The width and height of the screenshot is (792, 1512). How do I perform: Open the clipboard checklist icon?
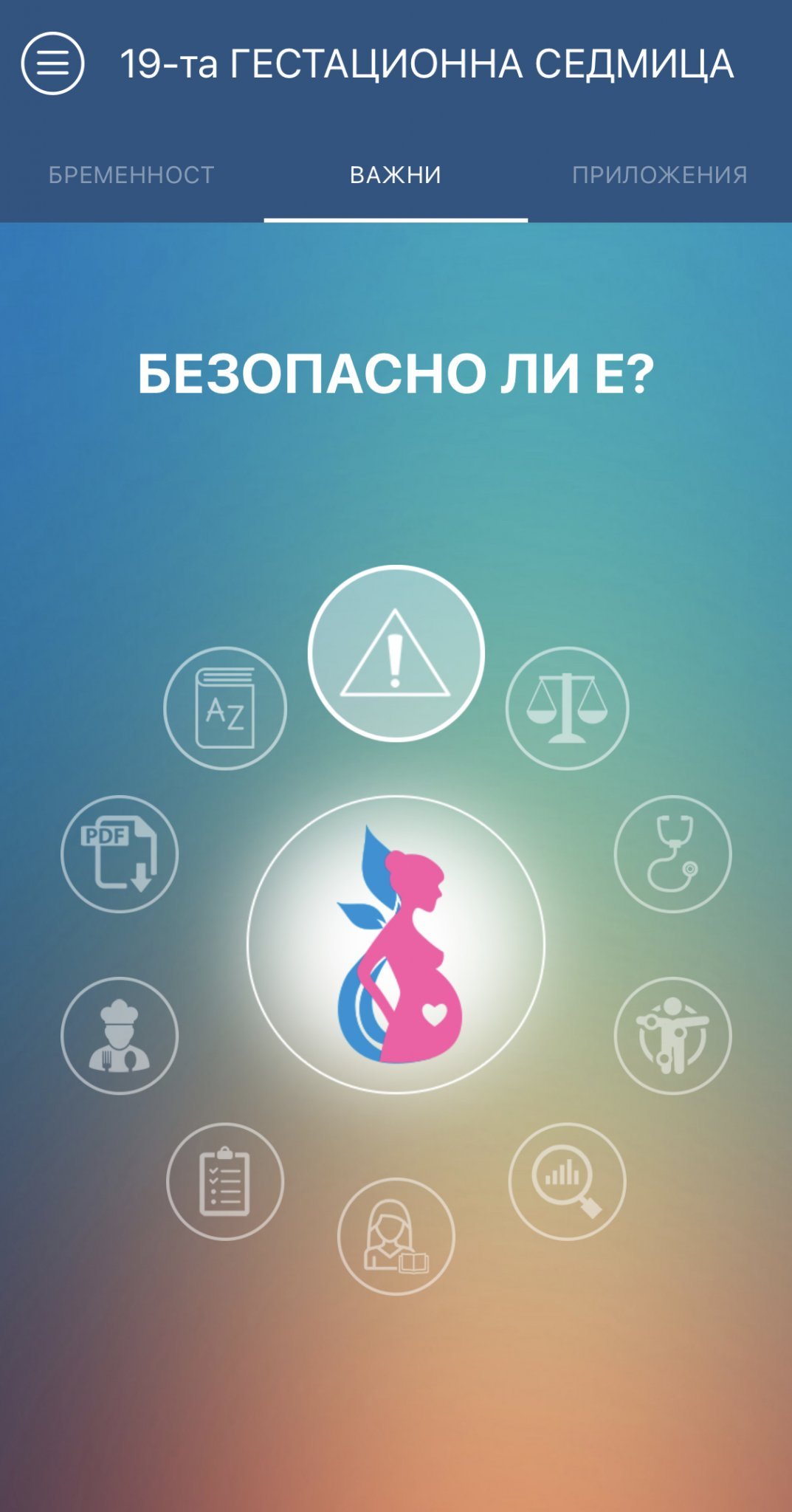pos(225,1181)
